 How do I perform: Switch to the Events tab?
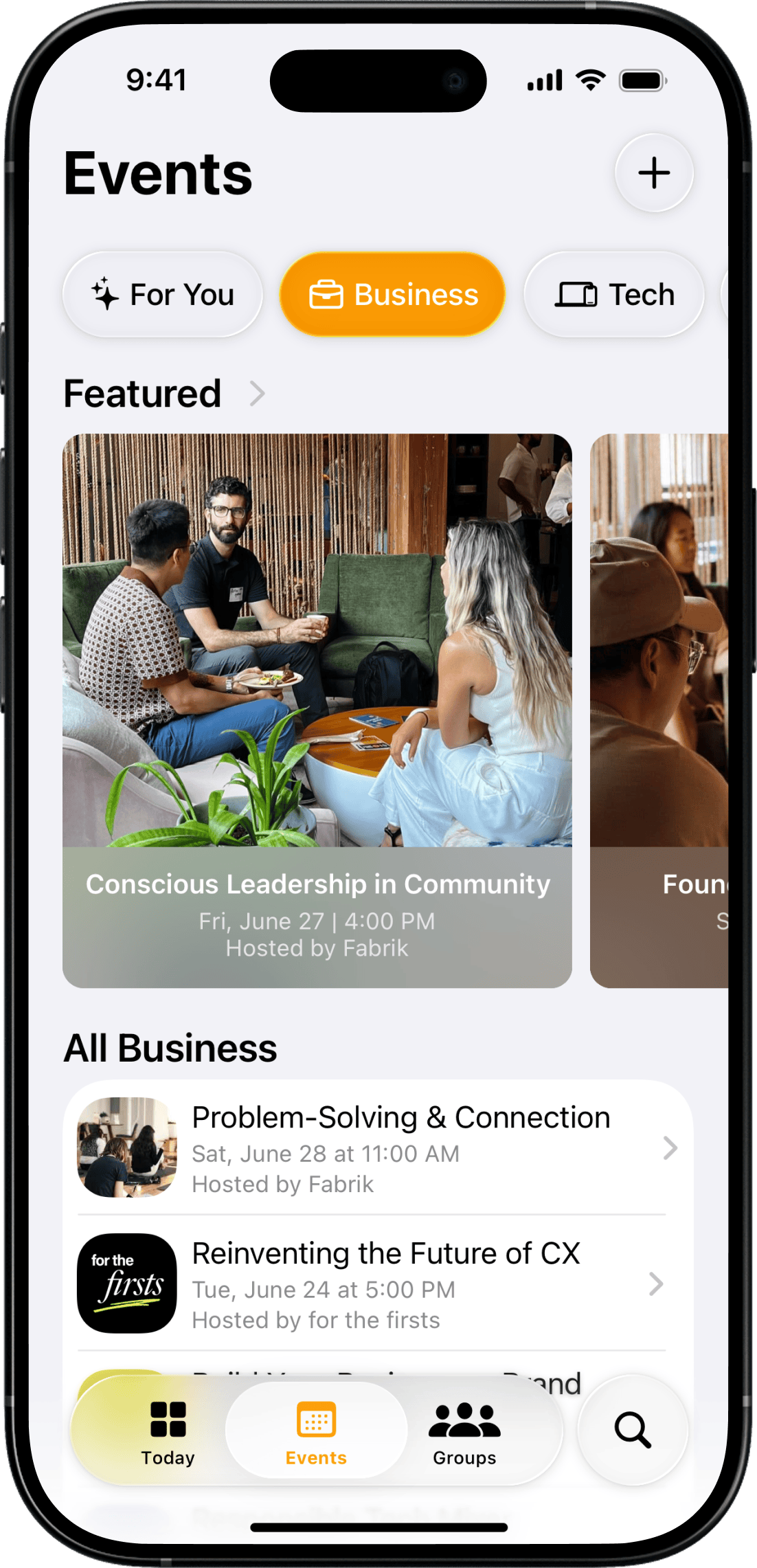coord(316,1433)
